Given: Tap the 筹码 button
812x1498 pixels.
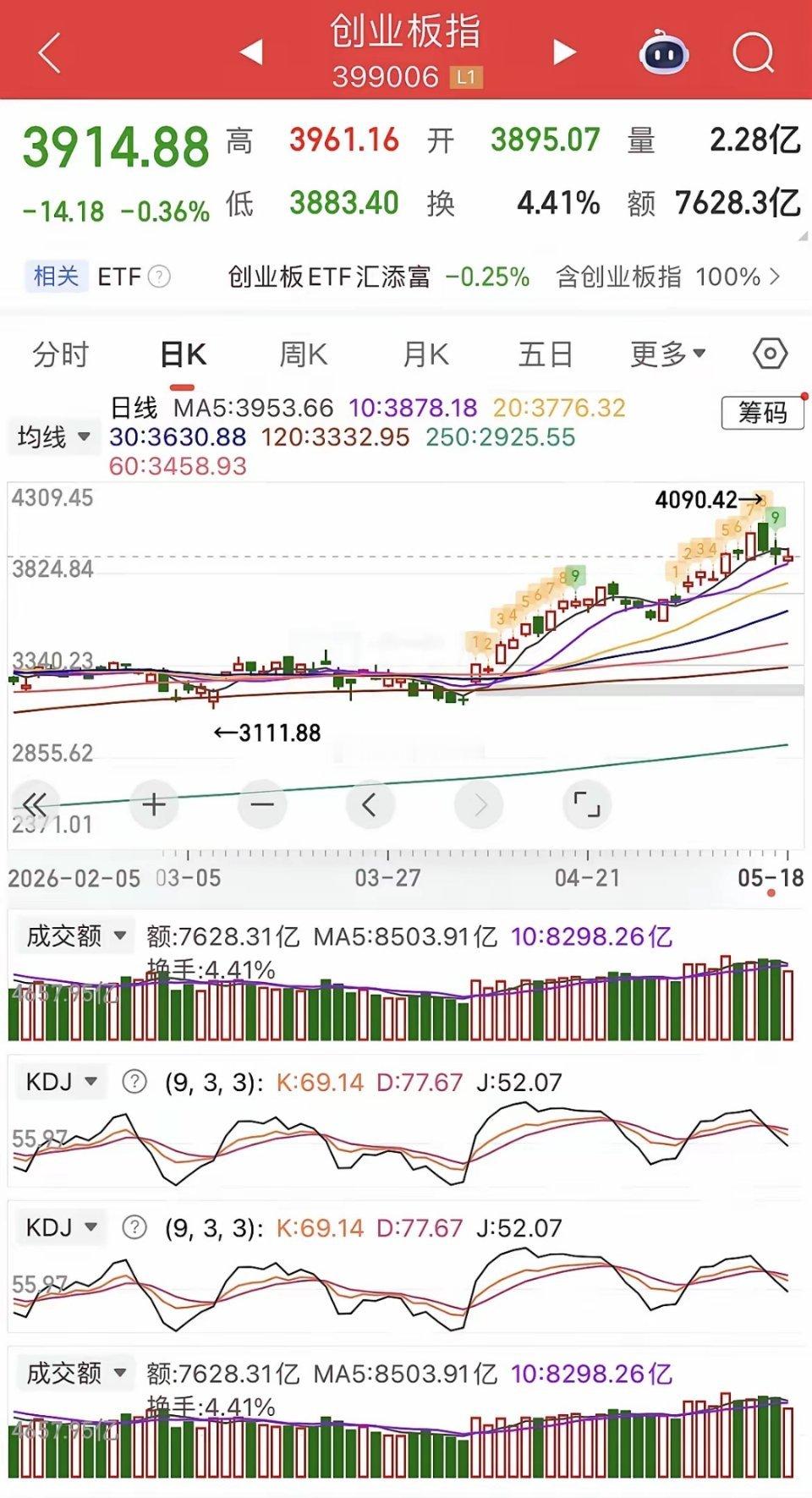Looking at the screenshot, I should tap(762, 413).
